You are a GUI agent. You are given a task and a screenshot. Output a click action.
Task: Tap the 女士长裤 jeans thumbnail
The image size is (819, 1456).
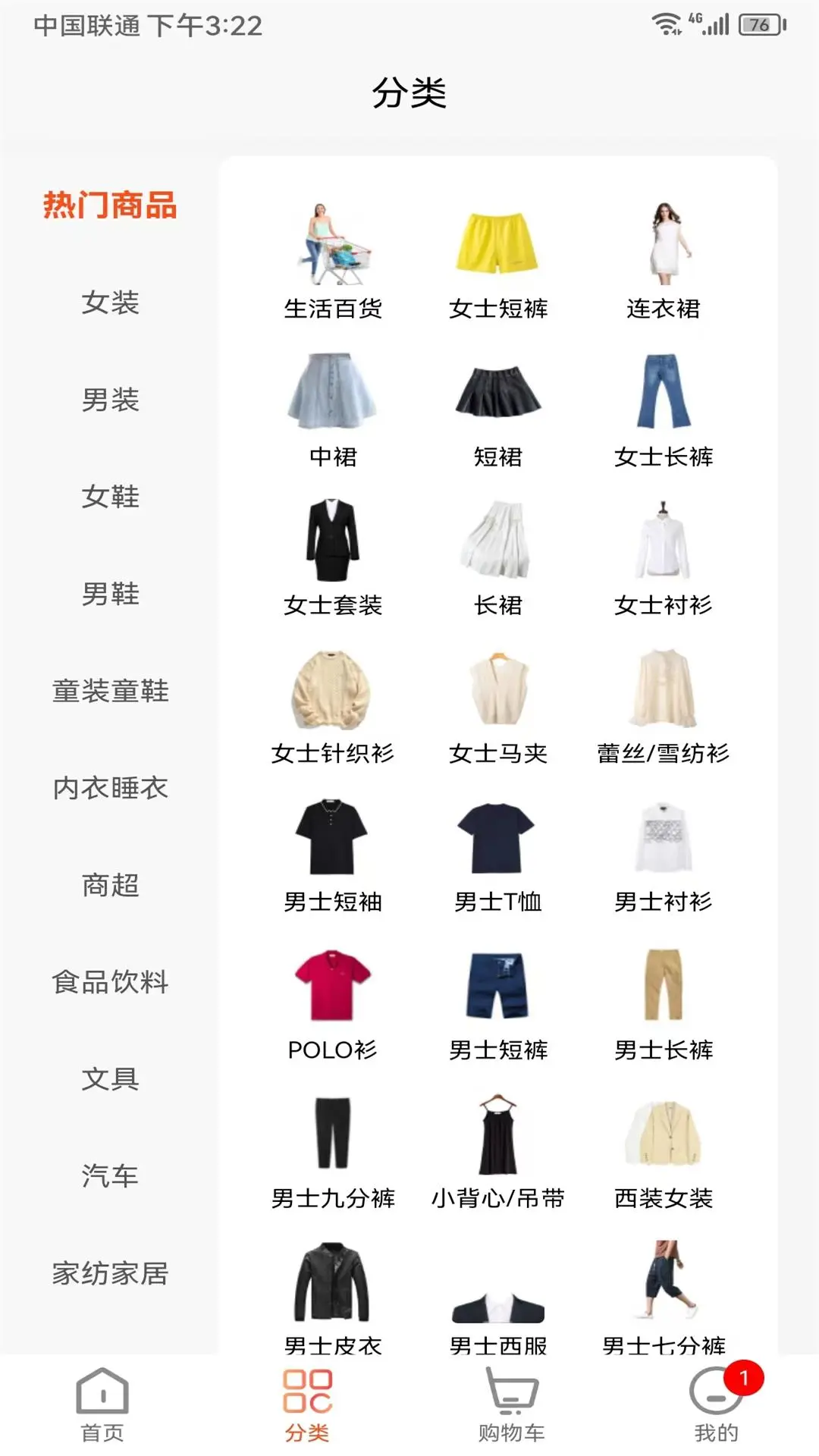click(x=665, y=391)
